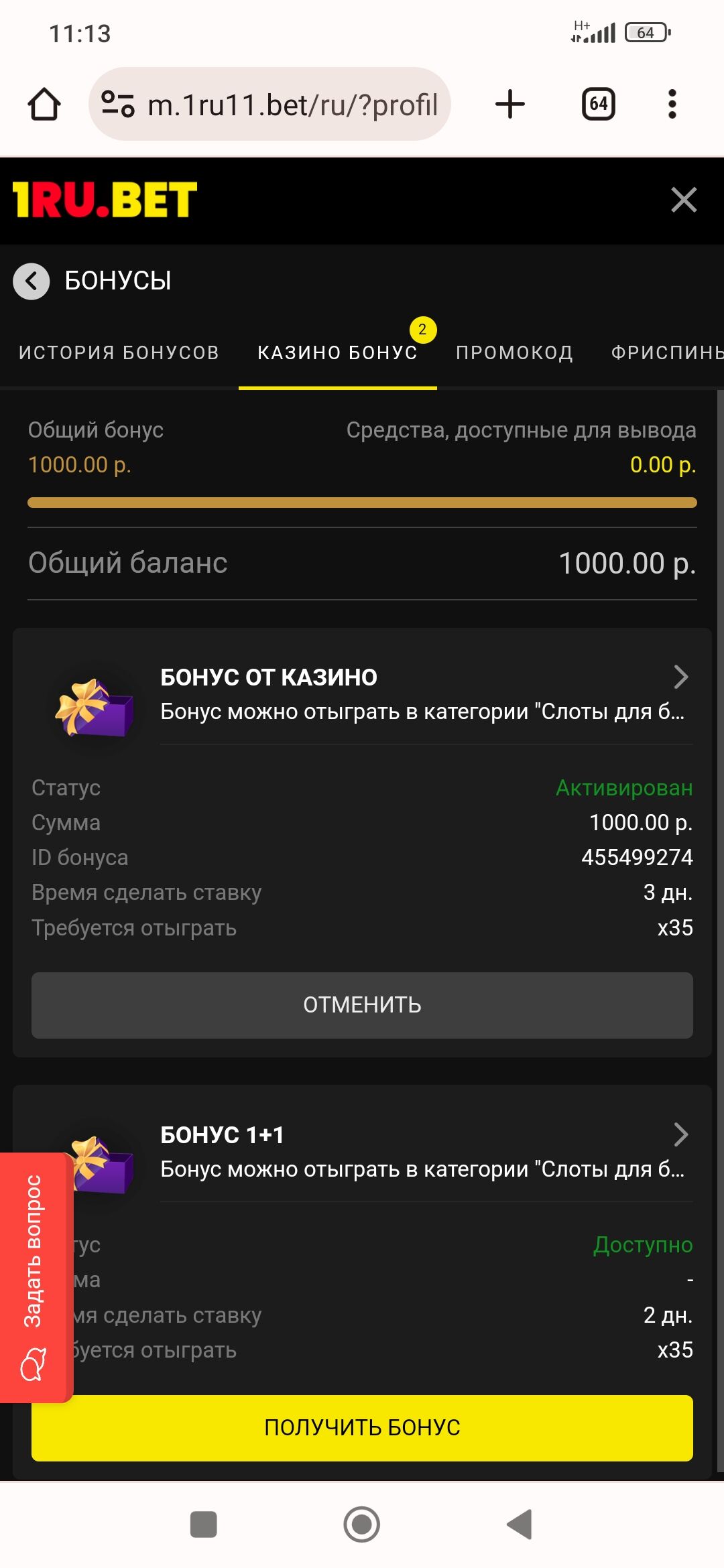724x1568 pixels.
Task: Open the tab switcher showing 64
Action: tap(598, 105)
